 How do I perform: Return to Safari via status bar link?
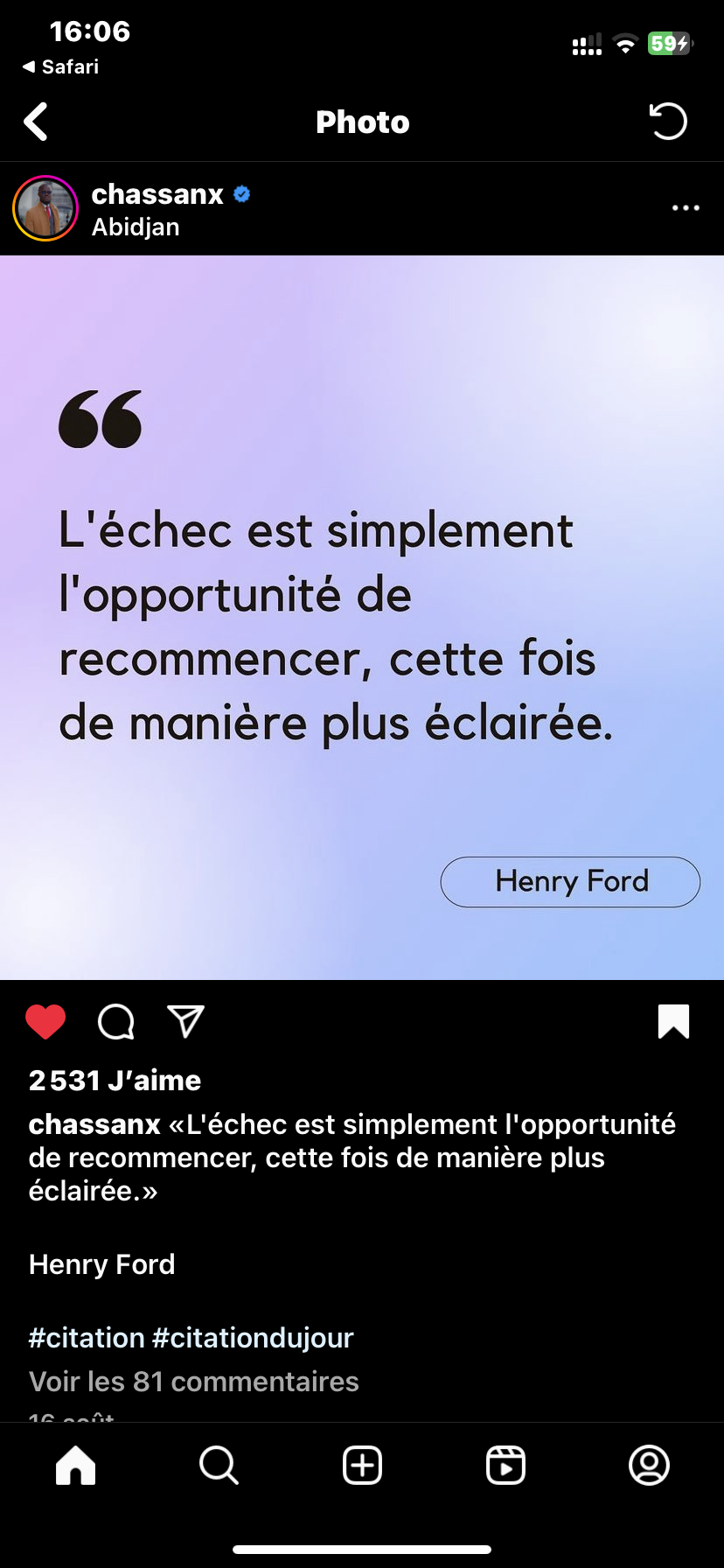coord(61,66)
